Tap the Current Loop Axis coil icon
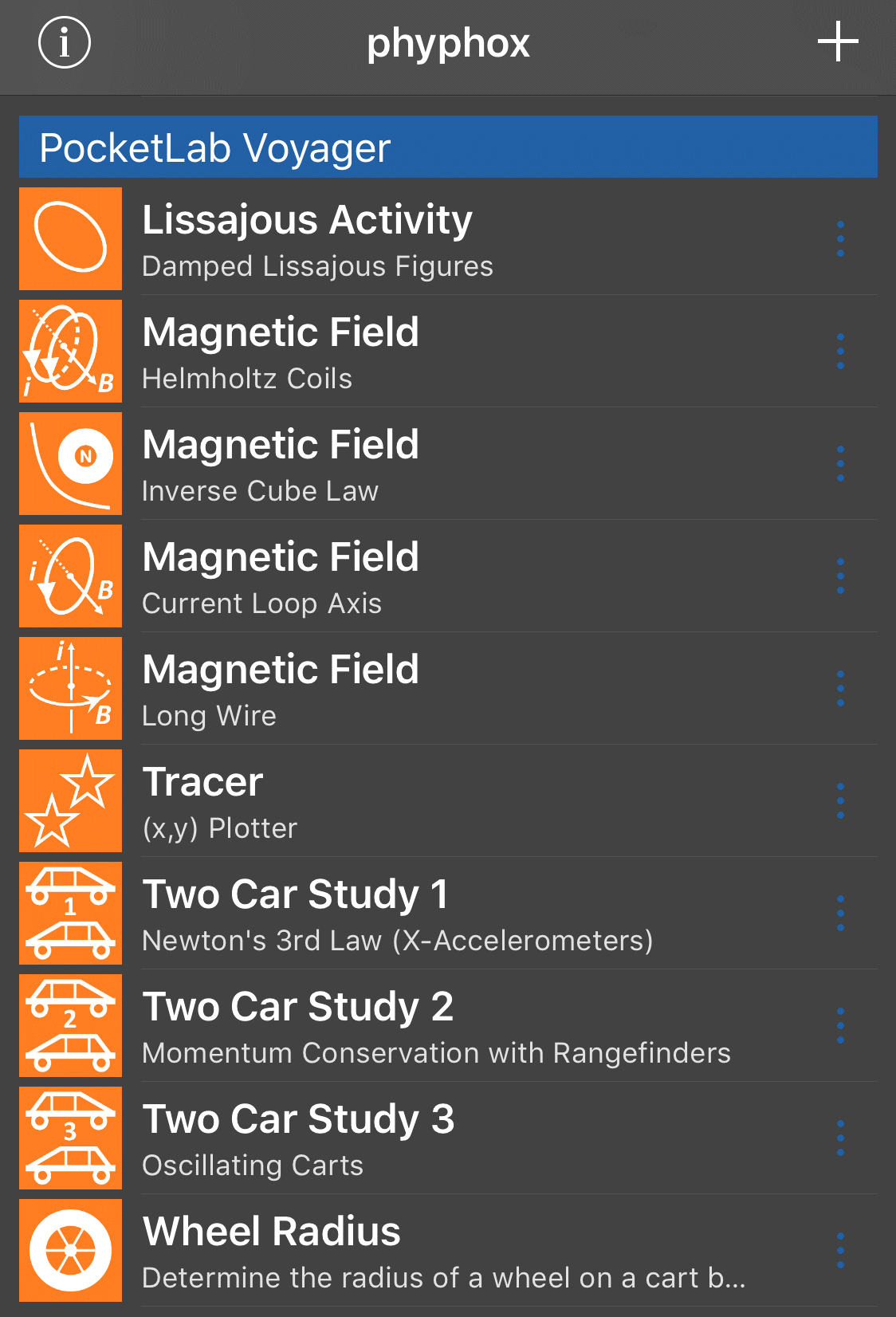896x1317 pixels. click(x=70, y=576)
